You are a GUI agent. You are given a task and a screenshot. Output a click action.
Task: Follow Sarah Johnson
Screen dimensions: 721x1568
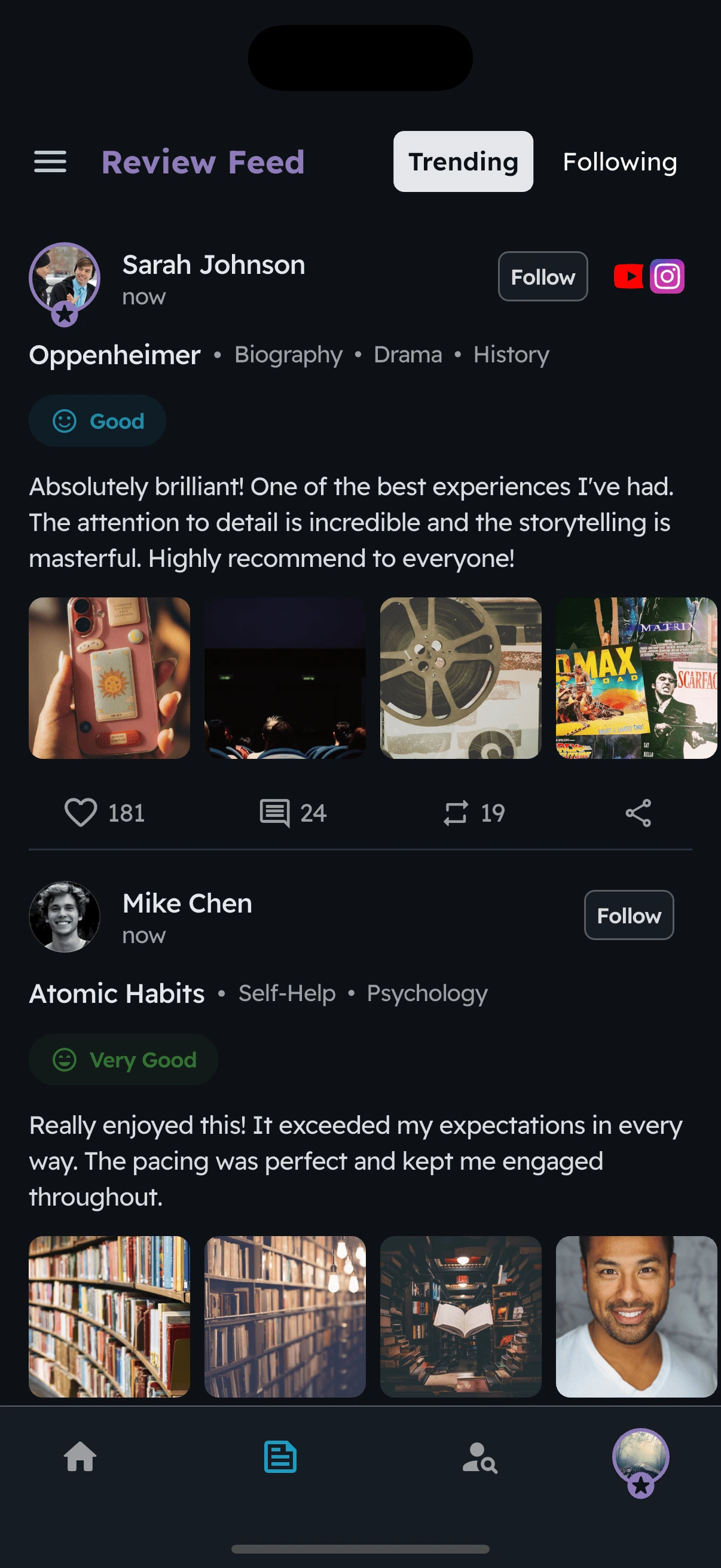coord(542,276)
